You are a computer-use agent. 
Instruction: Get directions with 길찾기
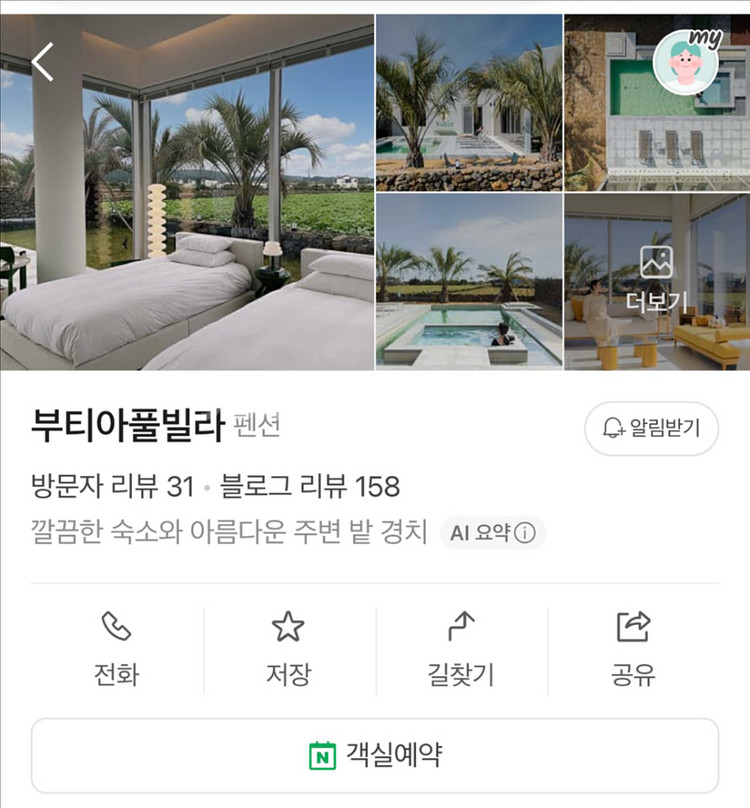[x=461, y=650]
